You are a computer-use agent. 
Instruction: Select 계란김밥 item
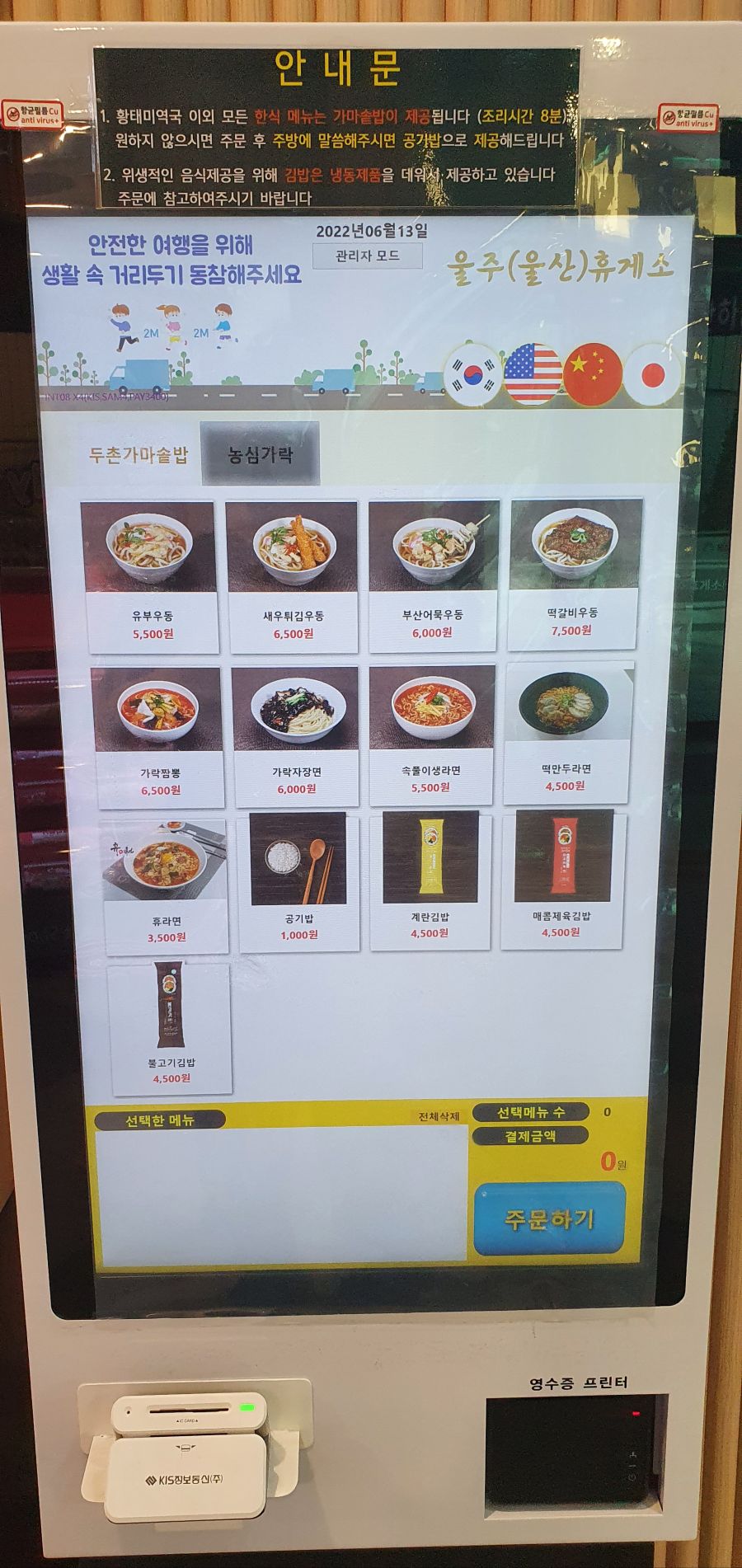[430, 879]
